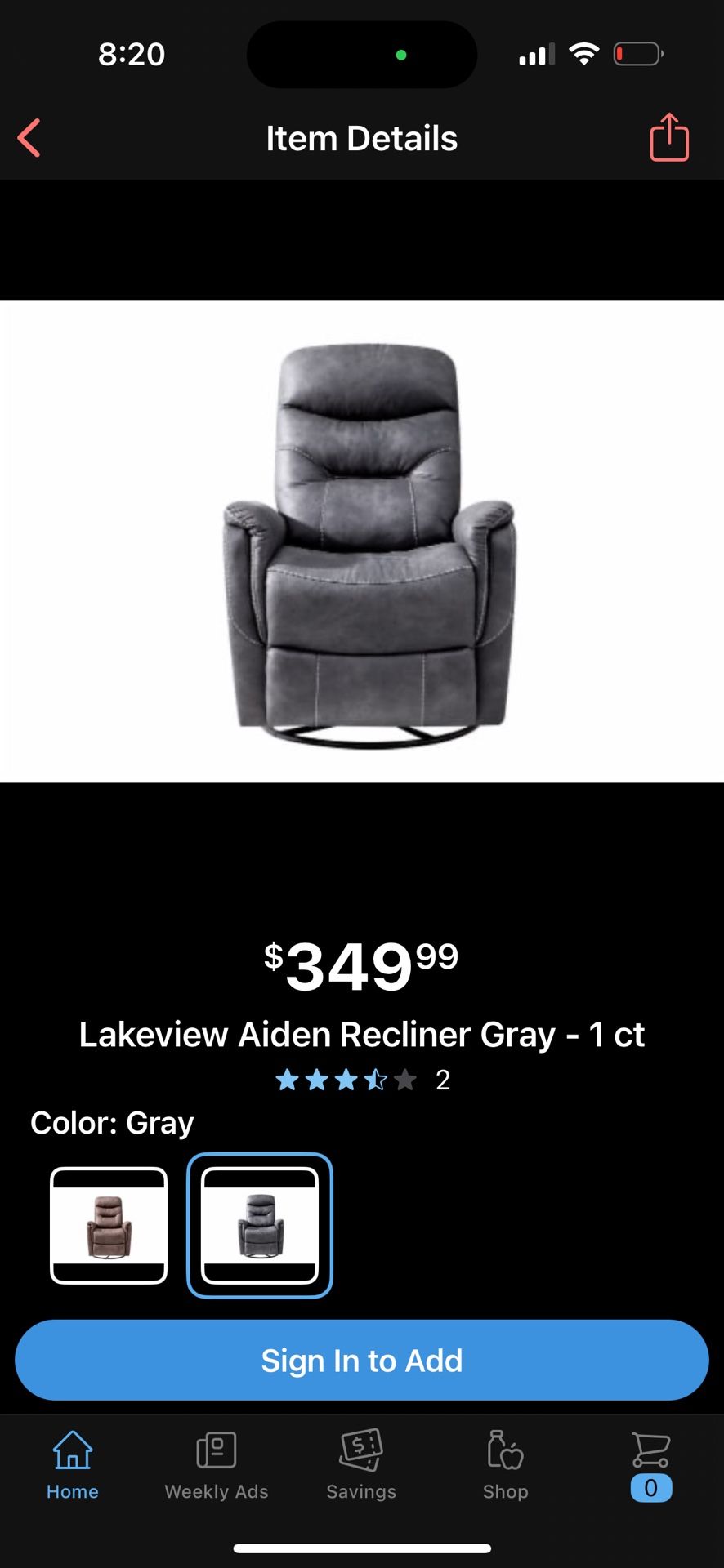The height and width of the screenshot is (1568, 724).
Task: Open the Weekly Ads tab
Action: tap(217, 1465)
